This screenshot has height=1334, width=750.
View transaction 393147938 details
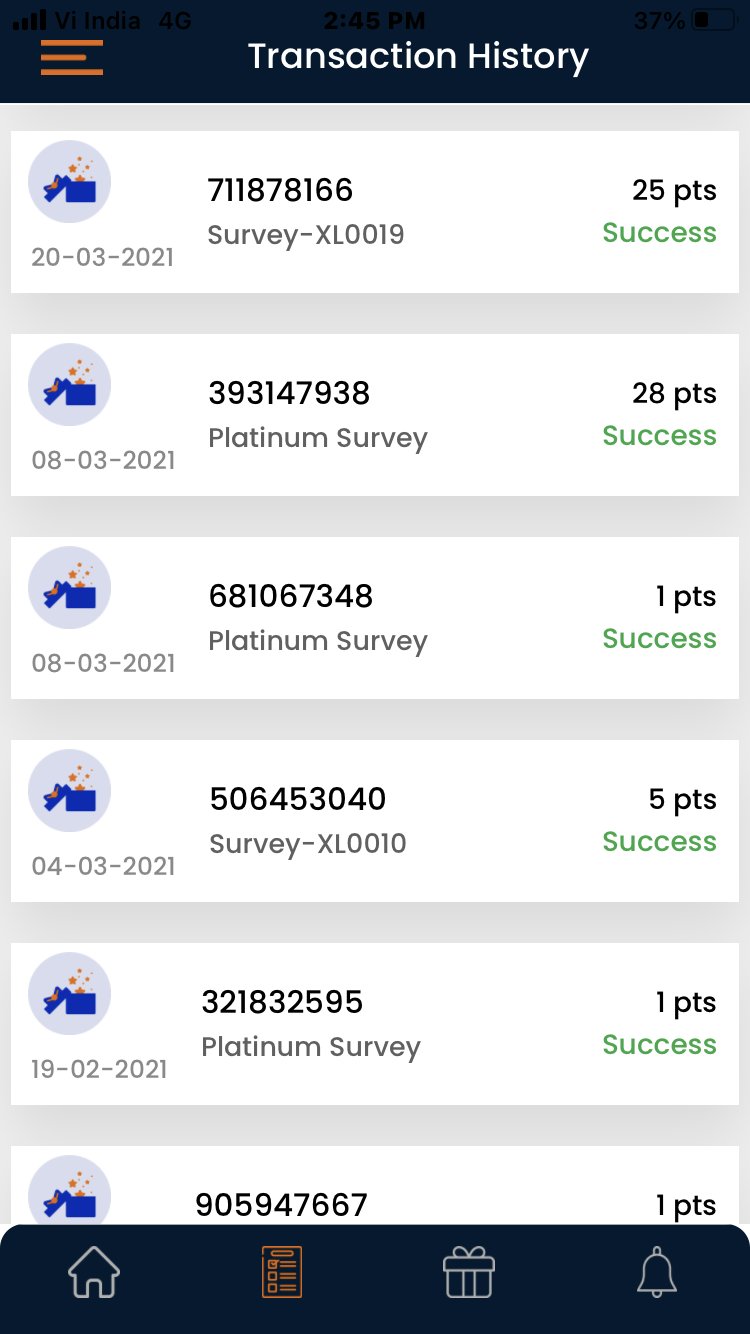click(x=375, y=415)
